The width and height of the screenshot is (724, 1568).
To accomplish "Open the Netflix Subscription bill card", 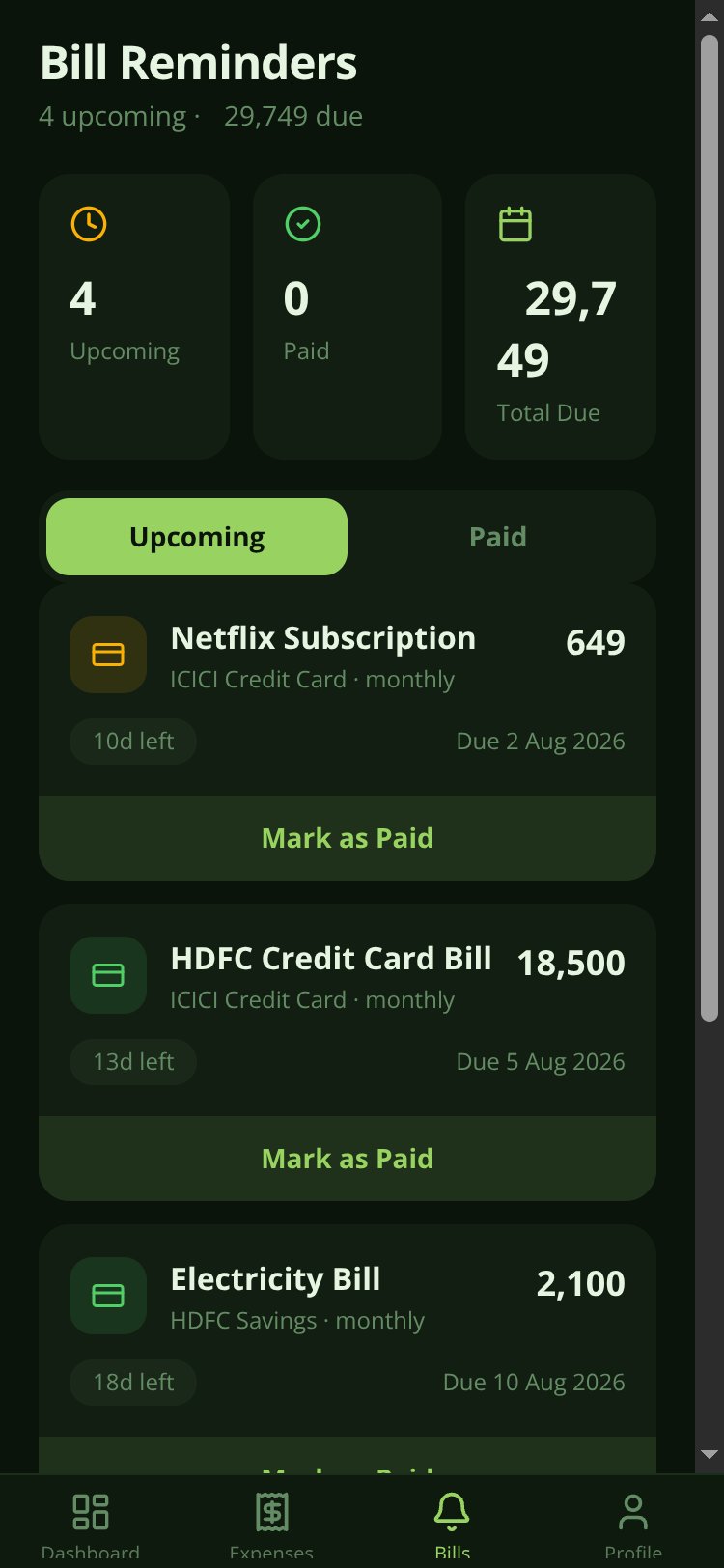I will (x=348, y=690).
